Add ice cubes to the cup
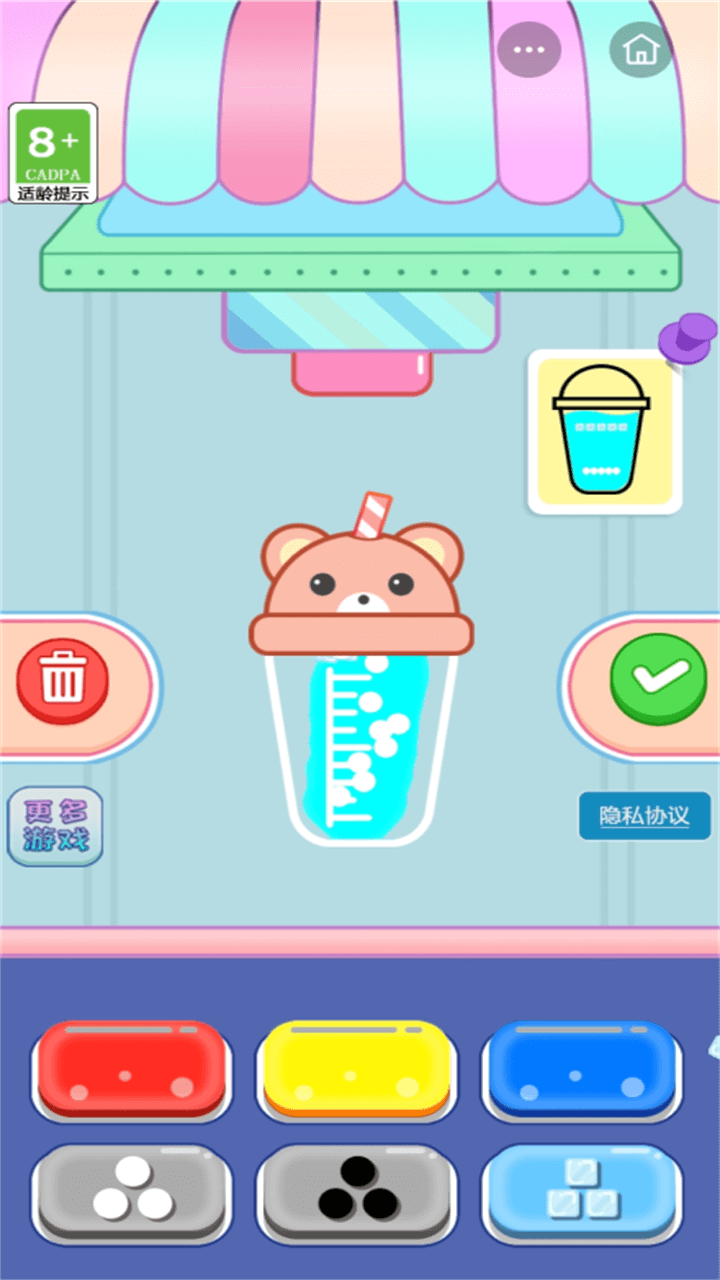 (582, 1193)
